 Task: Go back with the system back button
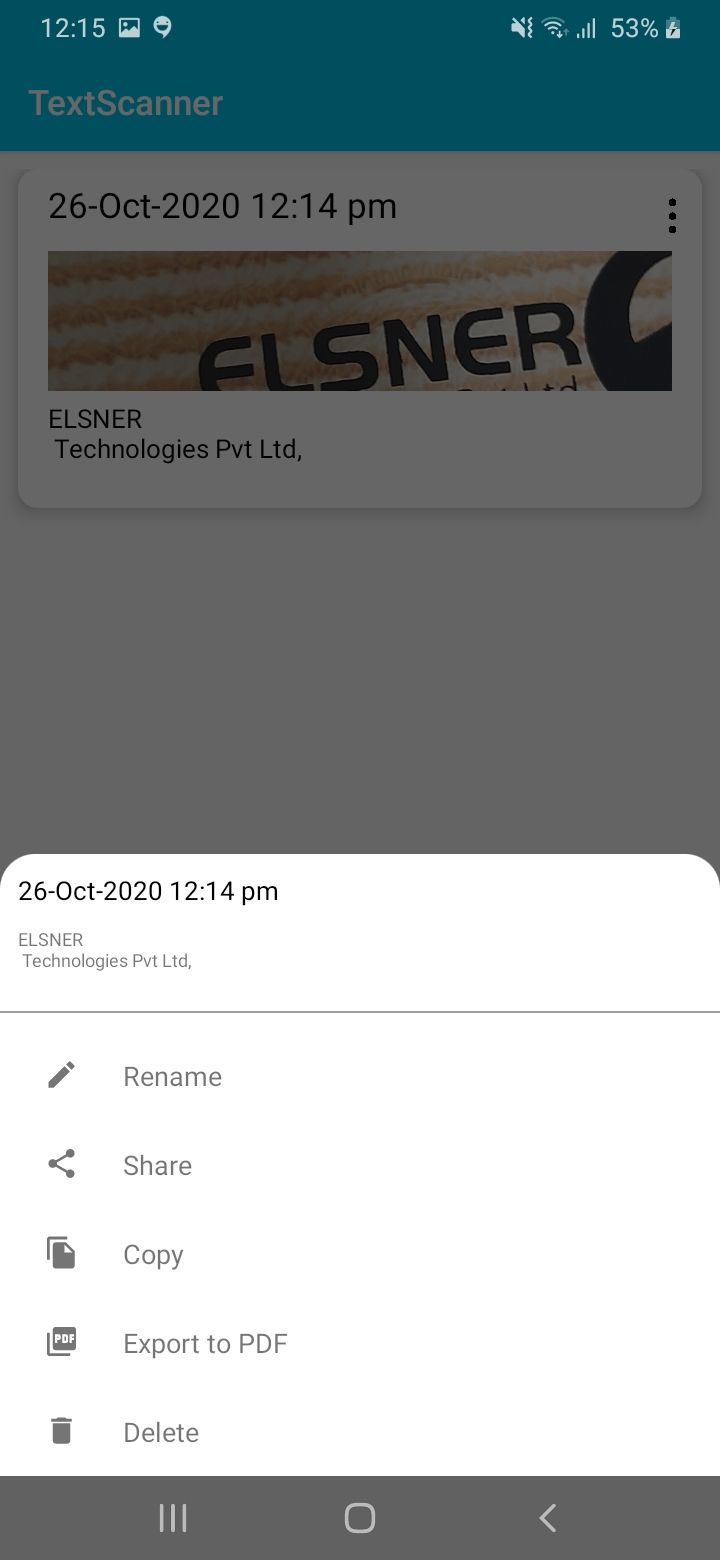tap(547, 1518)
